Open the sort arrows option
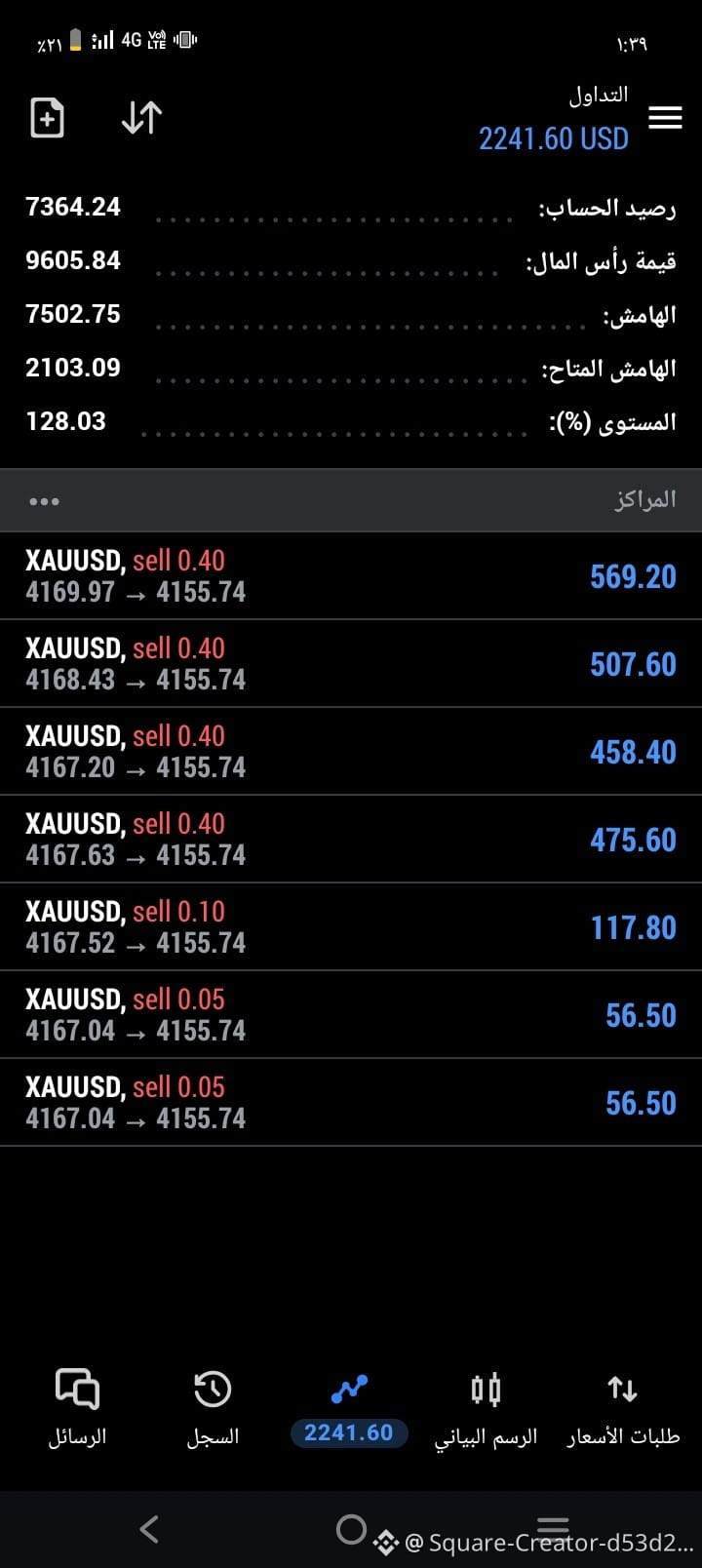 [x=141, y=118]
